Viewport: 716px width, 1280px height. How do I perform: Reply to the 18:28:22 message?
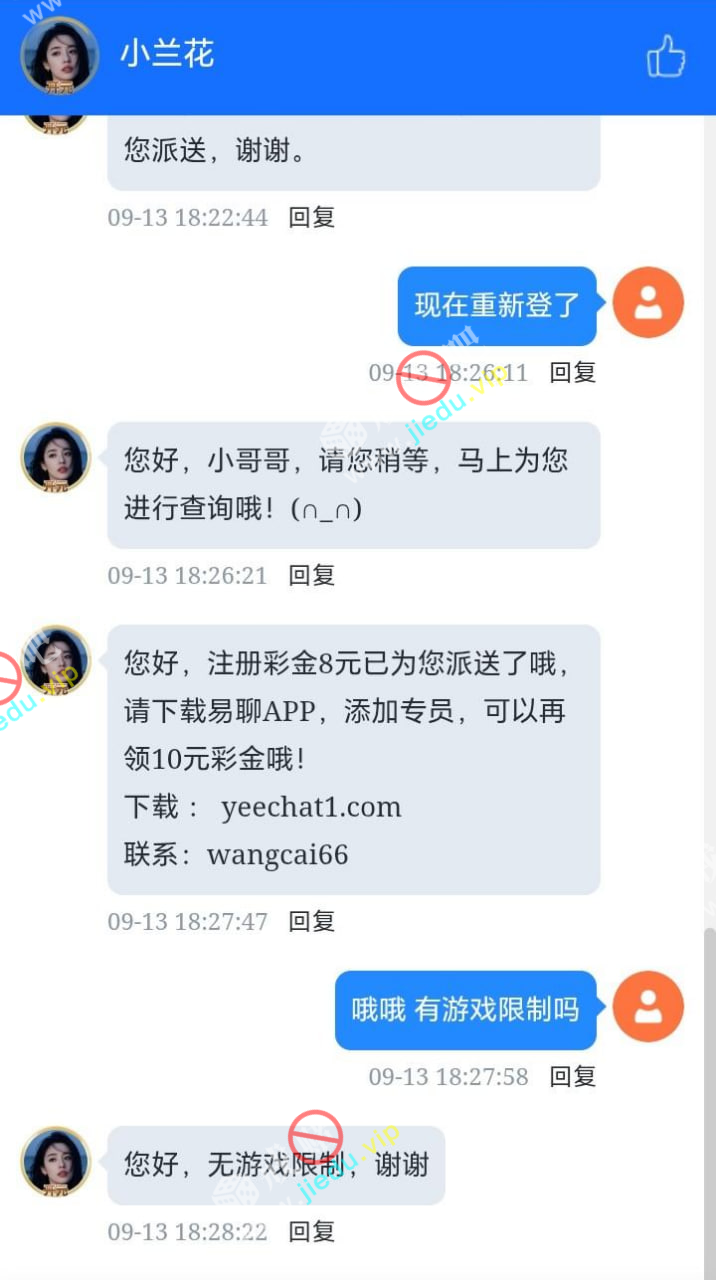[311, 1231]
